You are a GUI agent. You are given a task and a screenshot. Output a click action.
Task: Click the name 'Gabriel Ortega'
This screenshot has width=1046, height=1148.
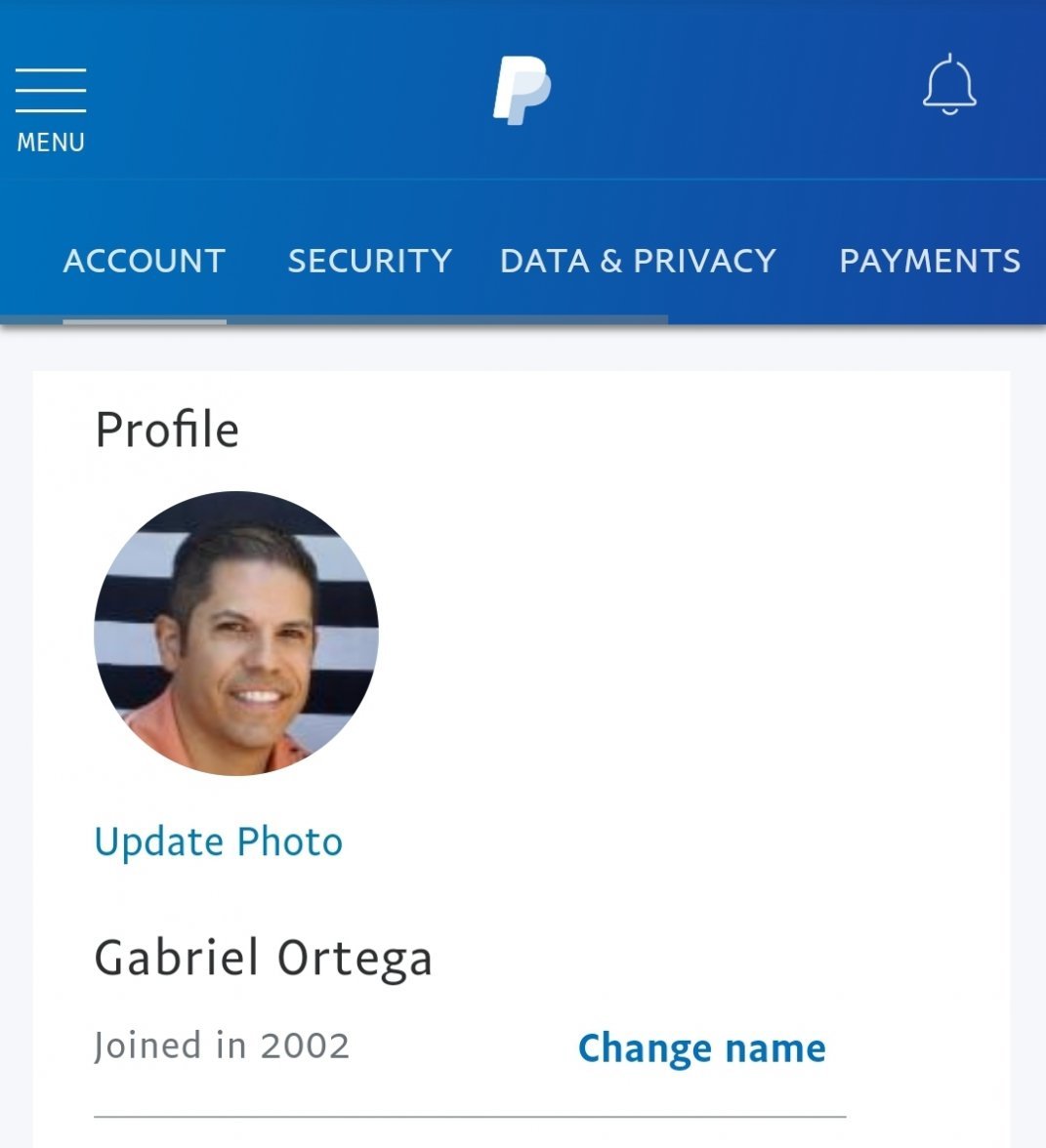click(x=265, y=959)
